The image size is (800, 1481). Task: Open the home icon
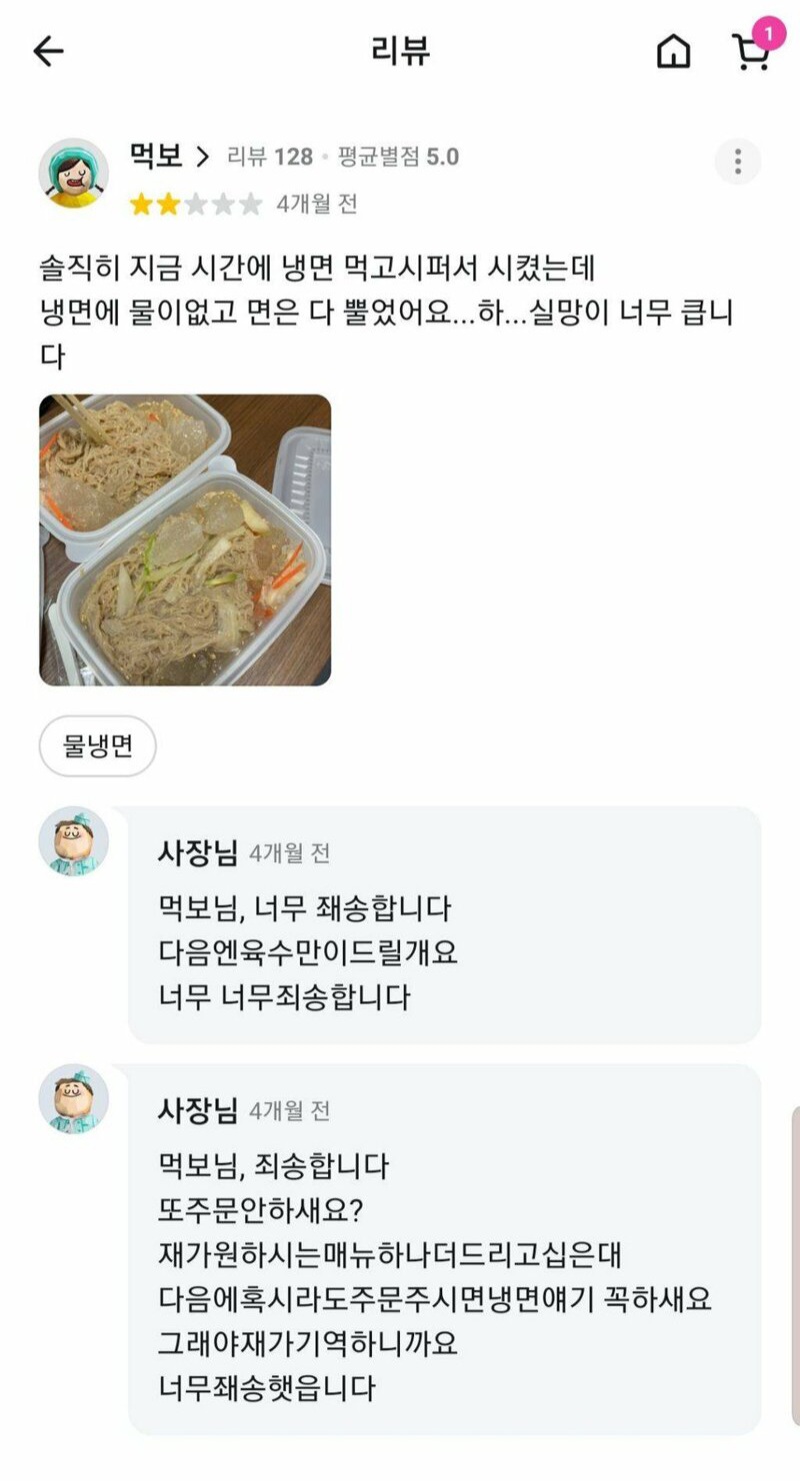click(673, 52)
